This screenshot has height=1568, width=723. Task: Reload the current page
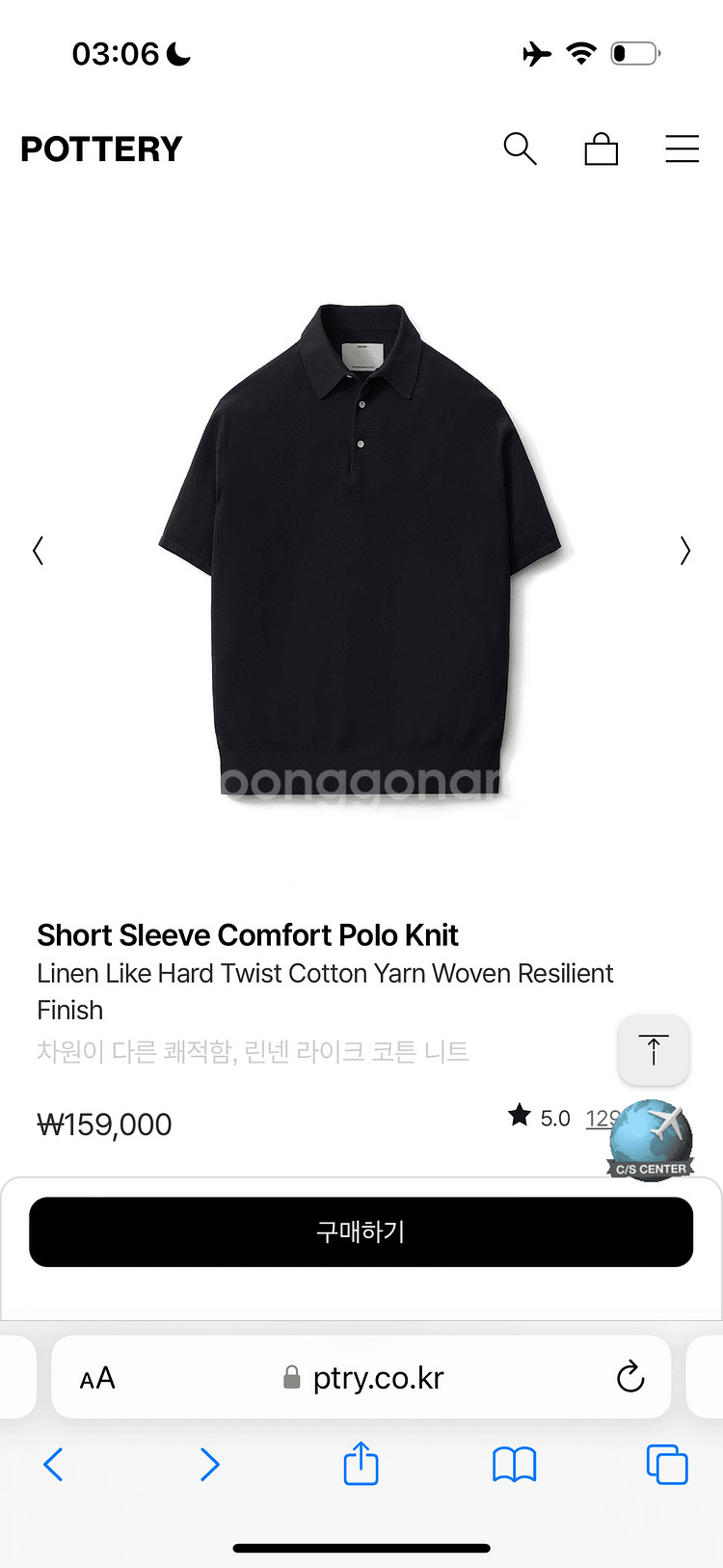(x=630, y=1378)
